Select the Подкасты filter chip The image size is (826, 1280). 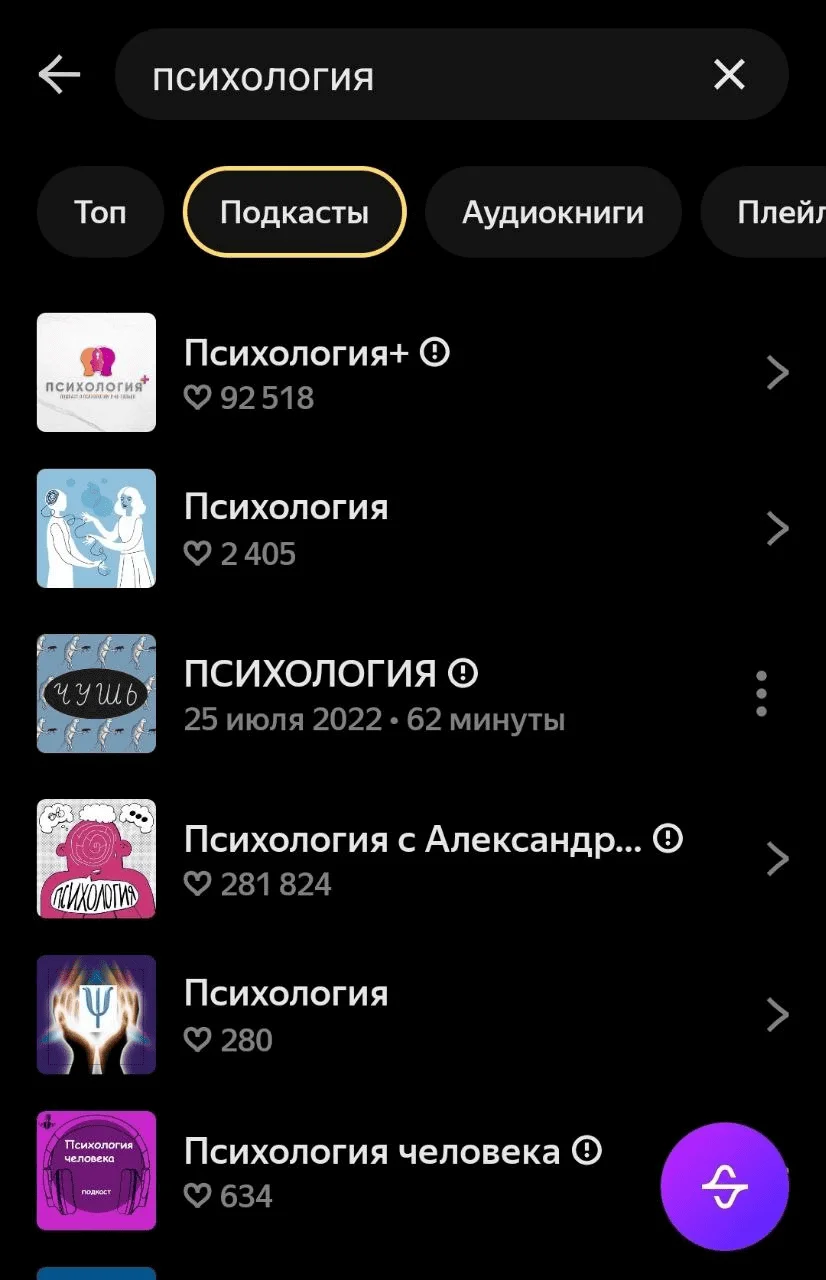[x=294, y=212]
